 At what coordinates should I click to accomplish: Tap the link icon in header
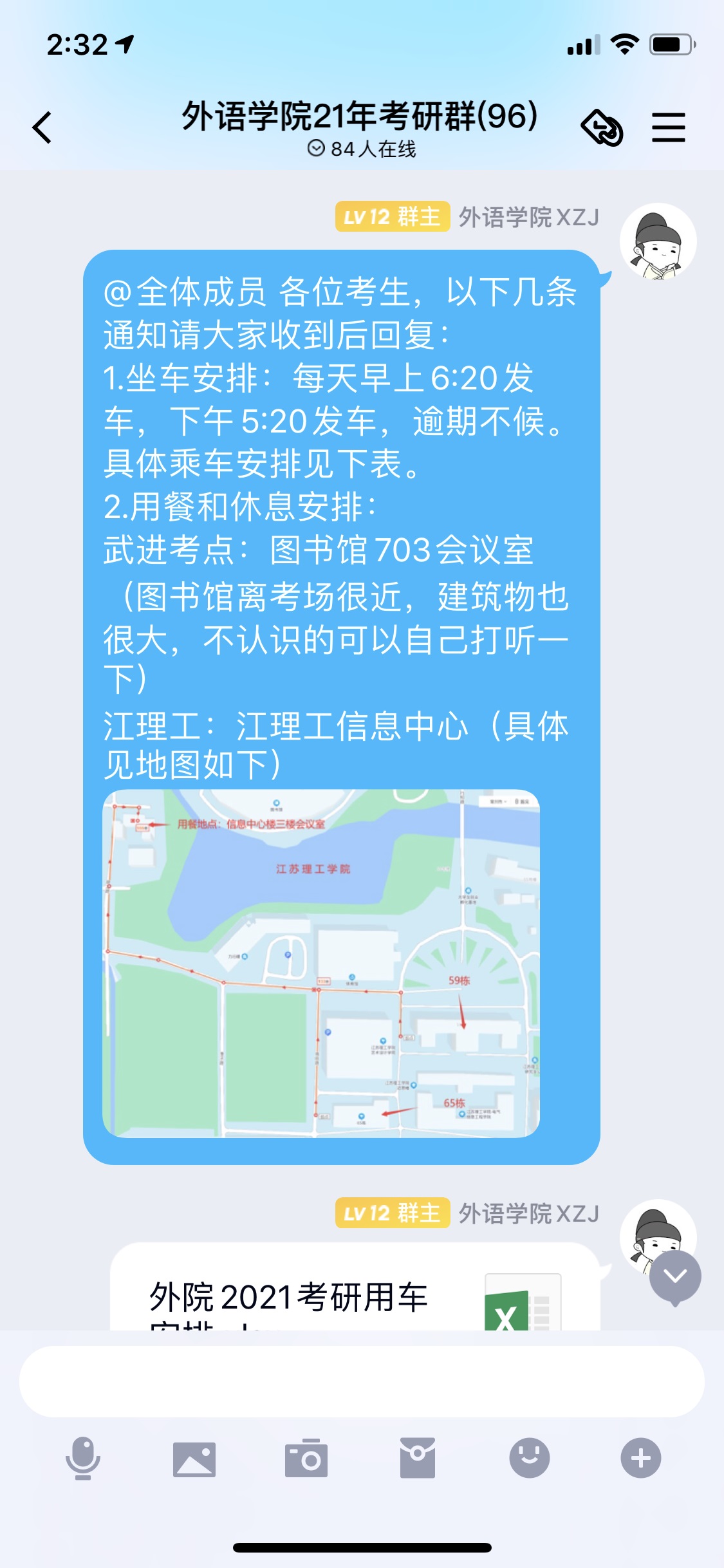(x=602, y=127)
